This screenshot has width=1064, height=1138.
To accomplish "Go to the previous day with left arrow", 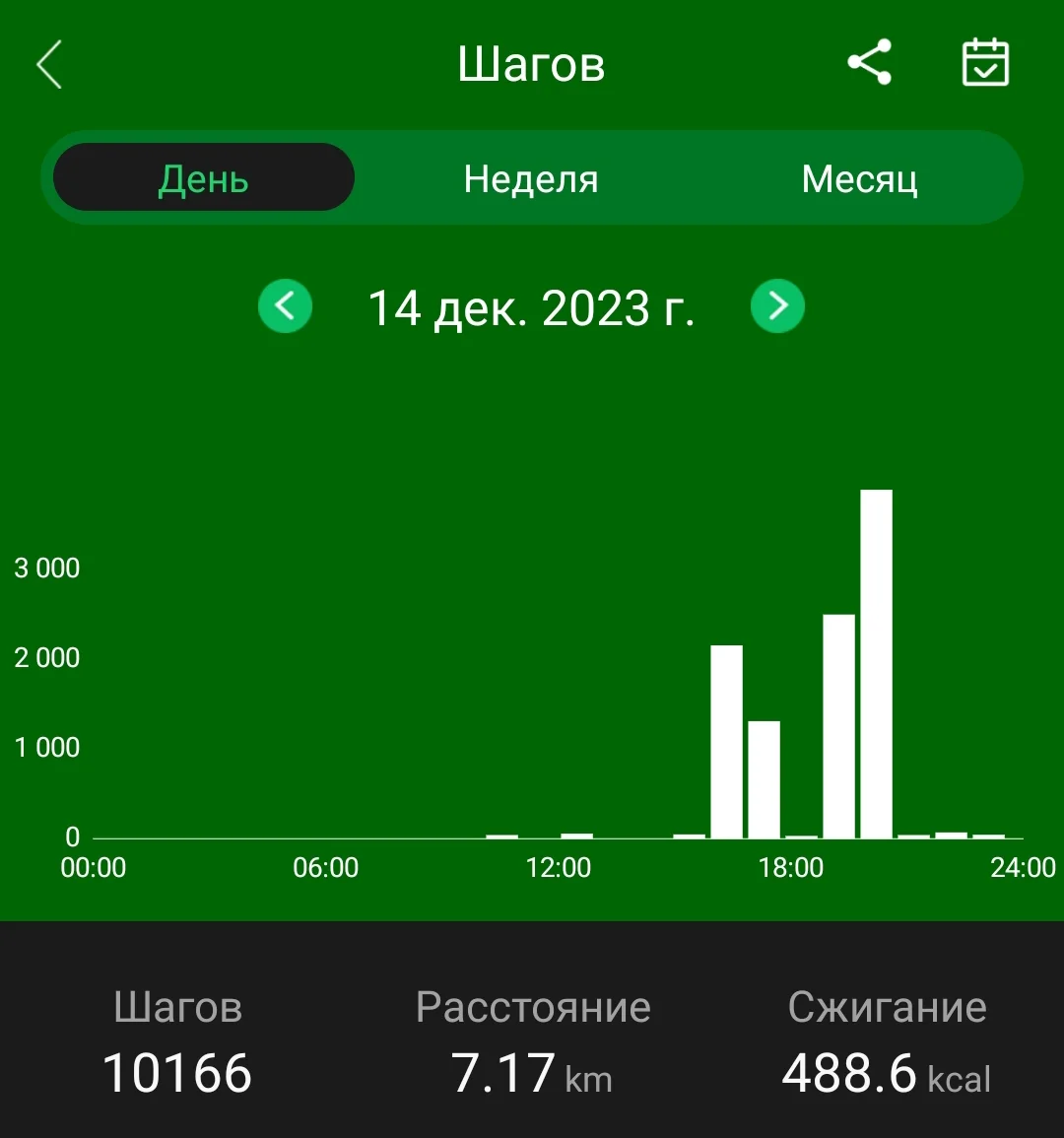I will point(285,306).
